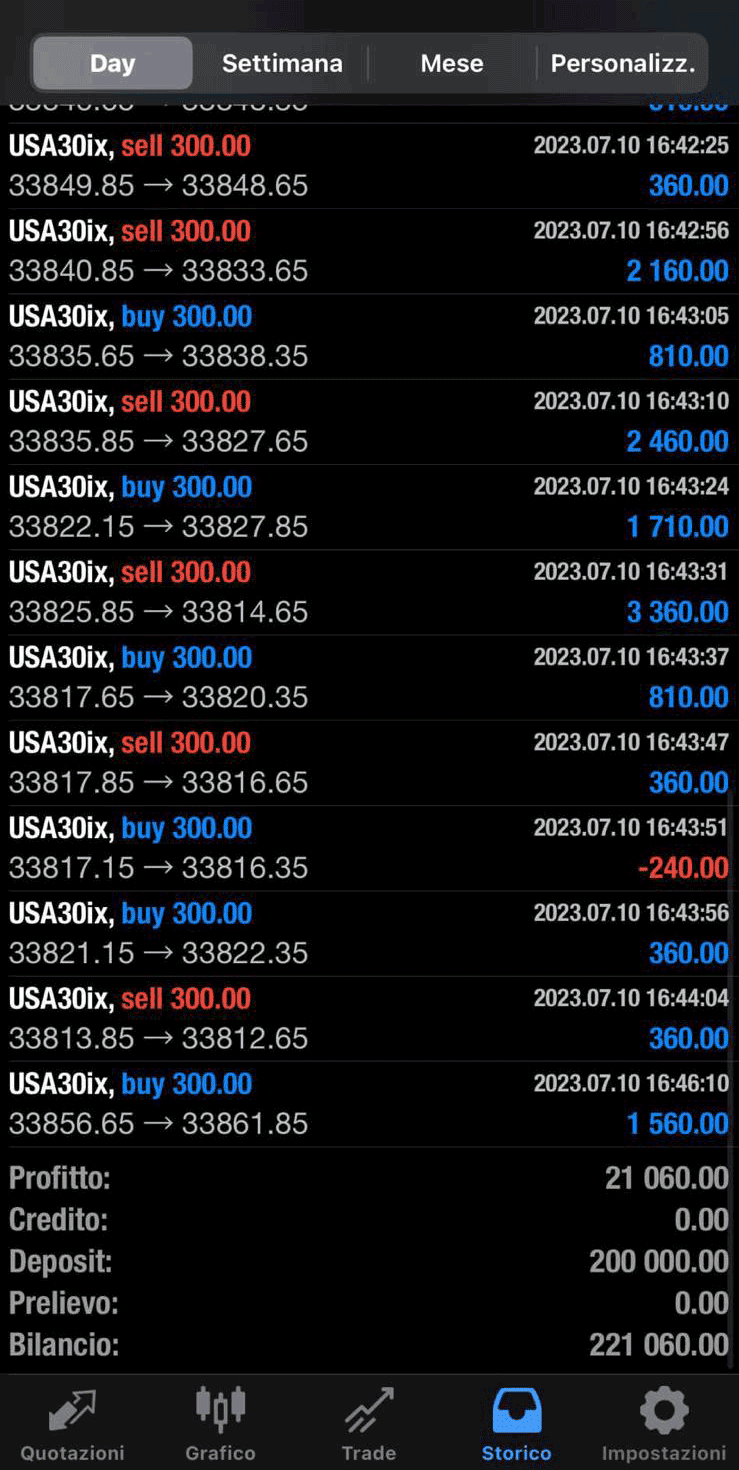739x1470 pixels.
Task: Switch to the Trade tab
Action: tap(369, 1425)
